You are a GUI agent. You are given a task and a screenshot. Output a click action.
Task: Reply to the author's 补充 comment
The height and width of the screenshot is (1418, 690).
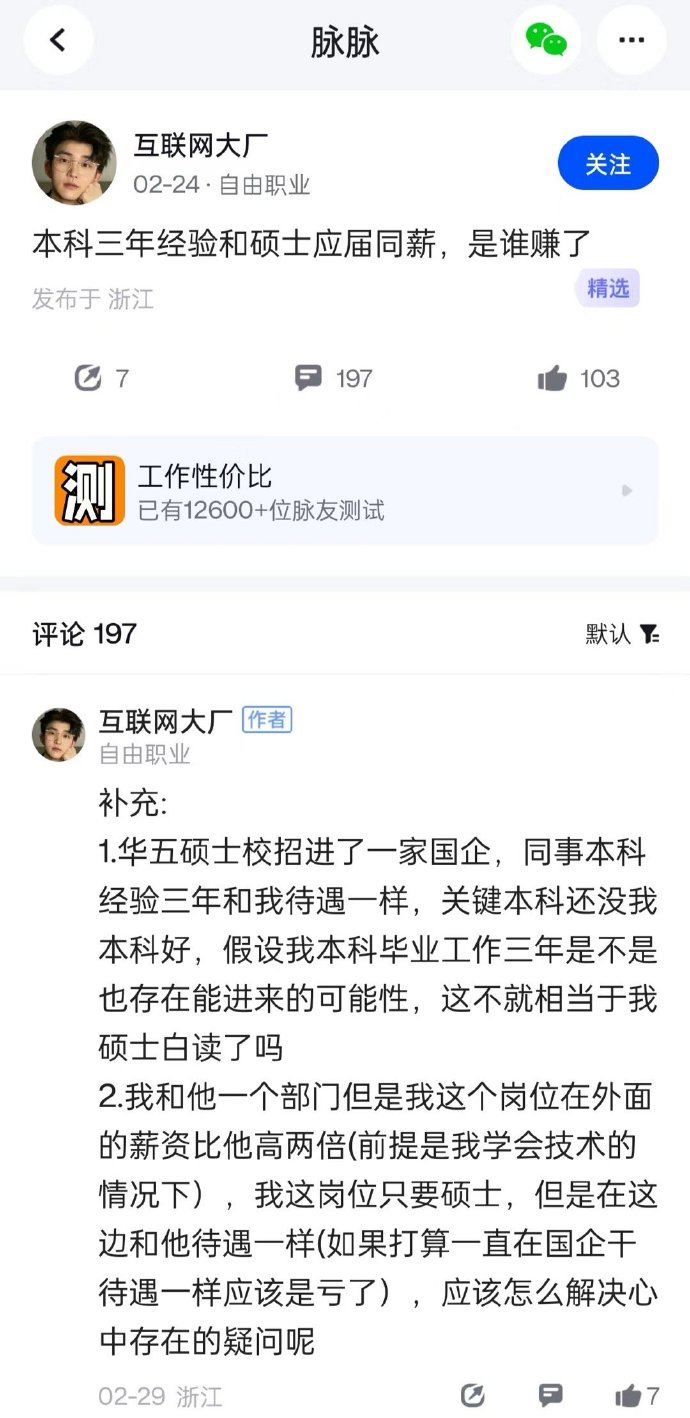(x=549, y=1396)
